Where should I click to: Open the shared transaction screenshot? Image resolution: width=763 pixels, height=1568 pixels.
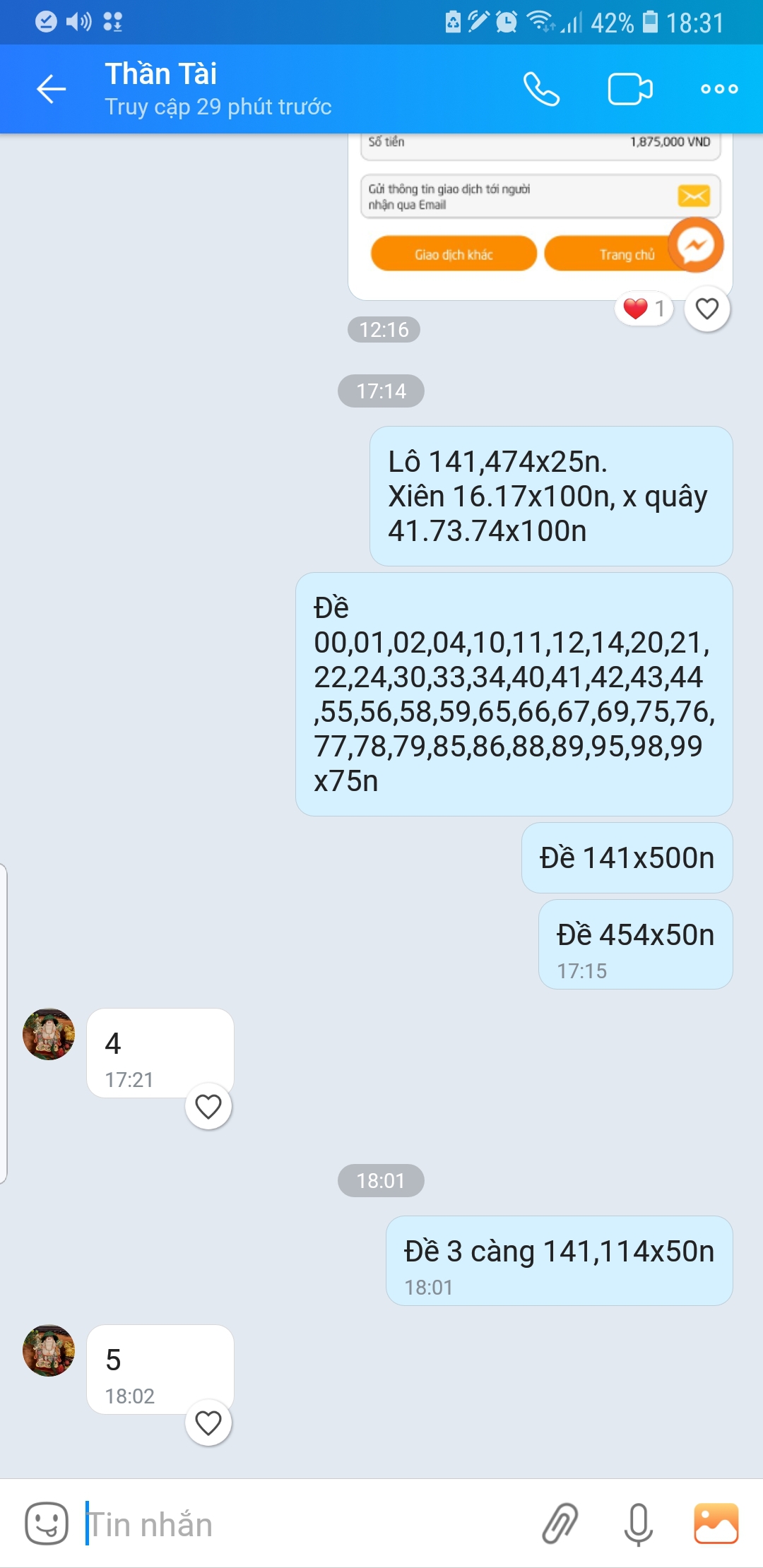pos(540,212)
